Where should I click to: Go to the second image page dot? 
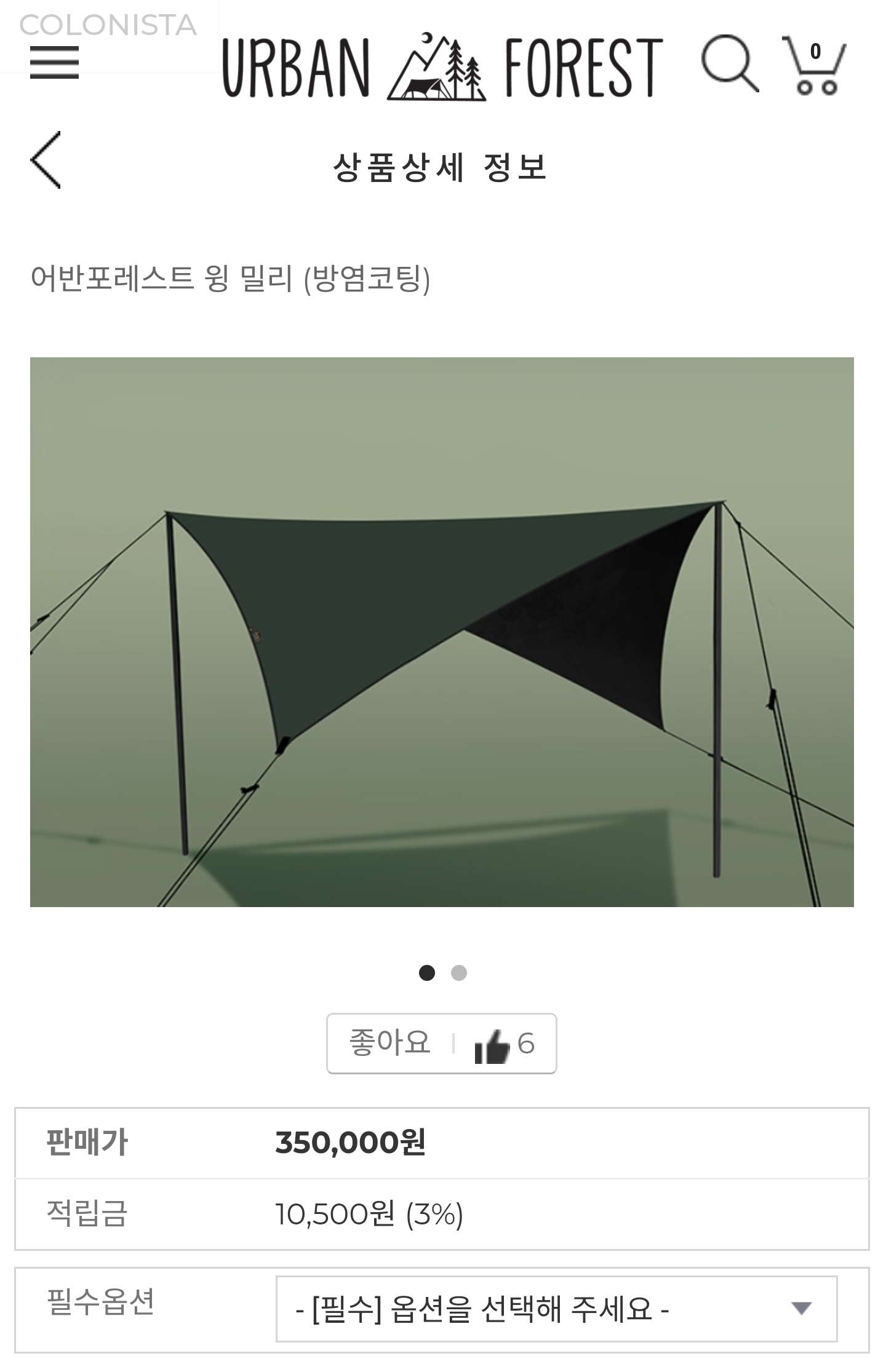[x=458, y=973]
